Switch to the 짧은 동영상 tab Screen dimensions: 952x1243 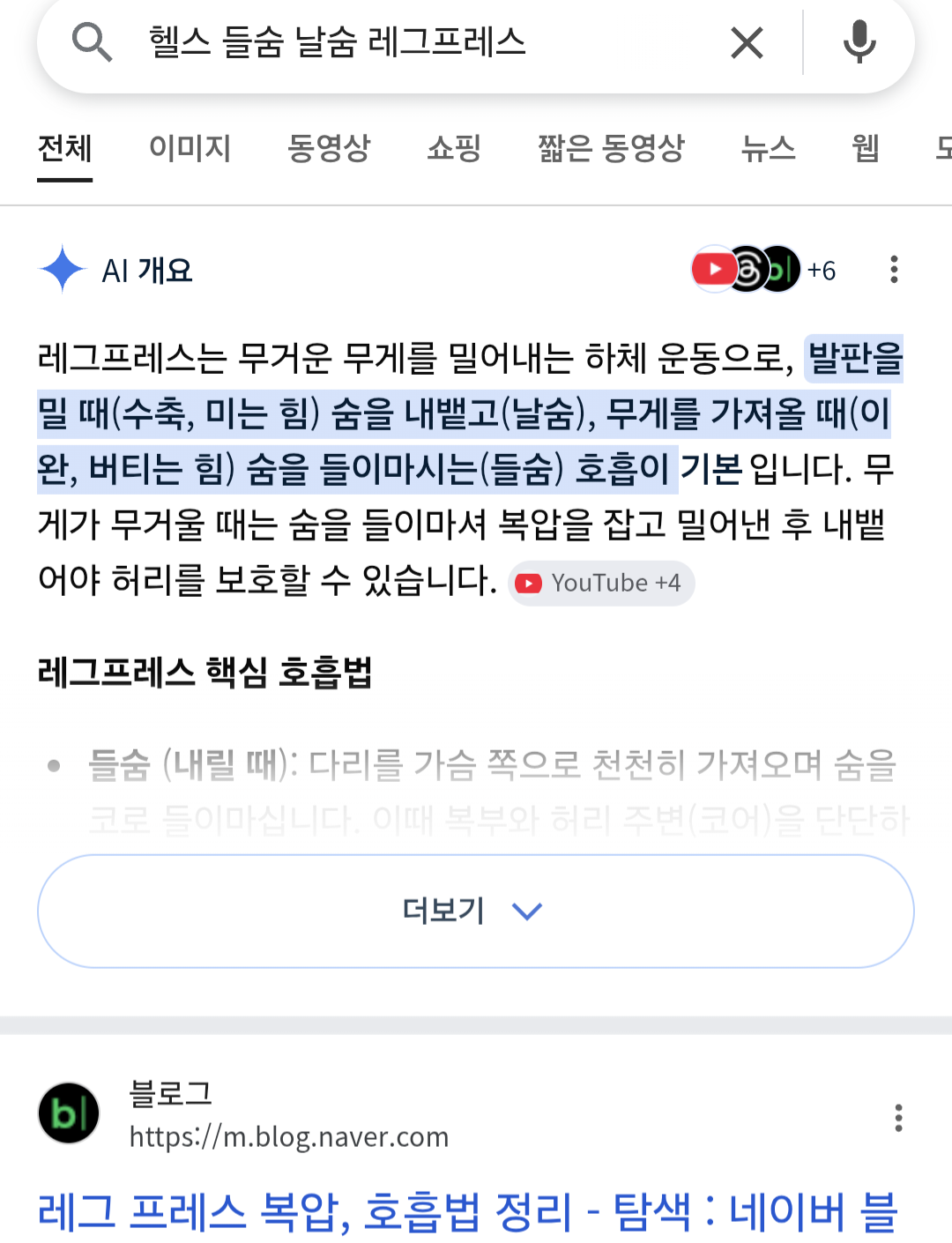pyautogui.click(x=611, y=147)
